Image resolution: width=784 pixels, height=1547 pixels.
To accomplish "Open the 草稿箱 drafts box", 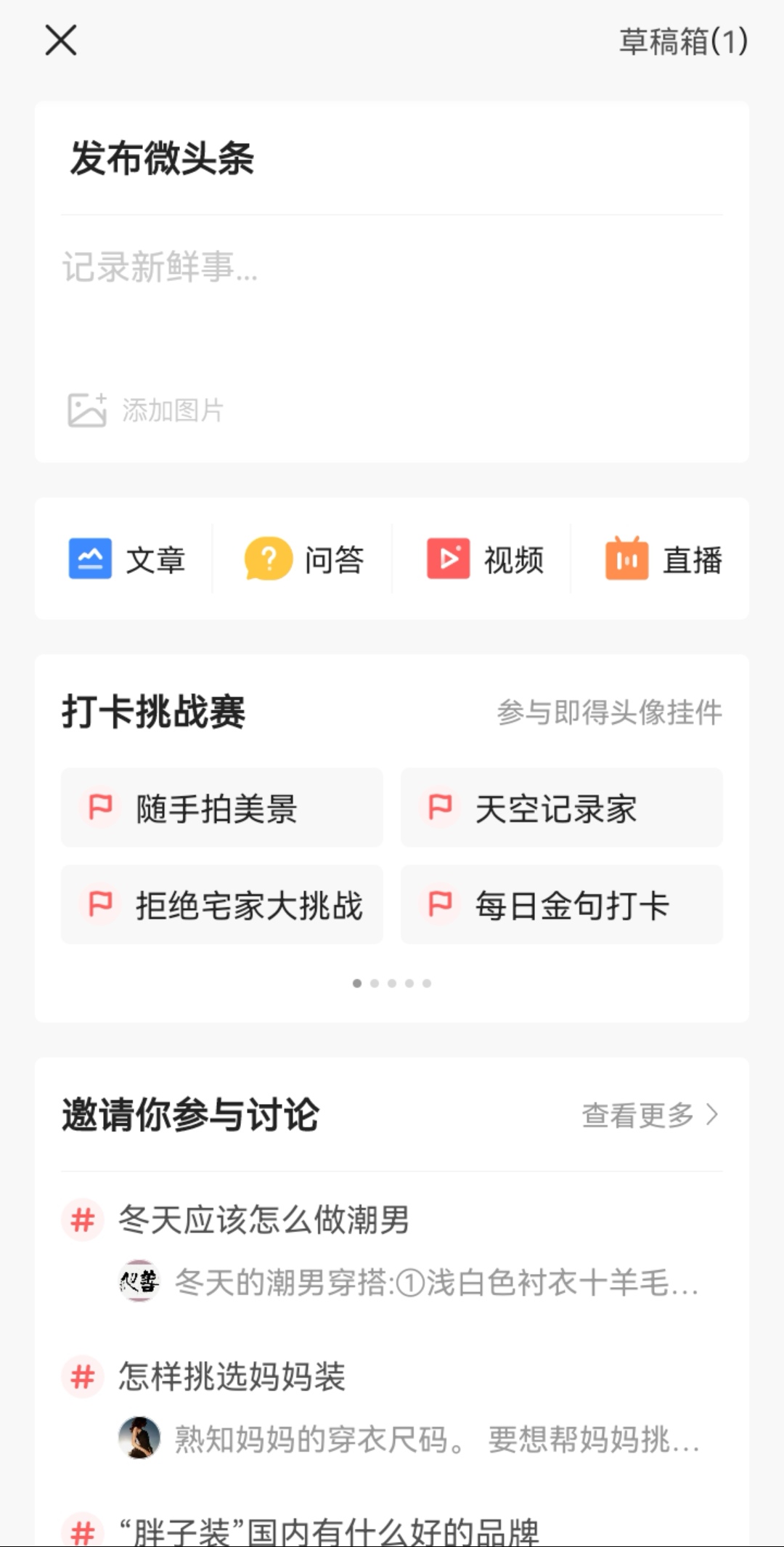I will click(682, 41).
